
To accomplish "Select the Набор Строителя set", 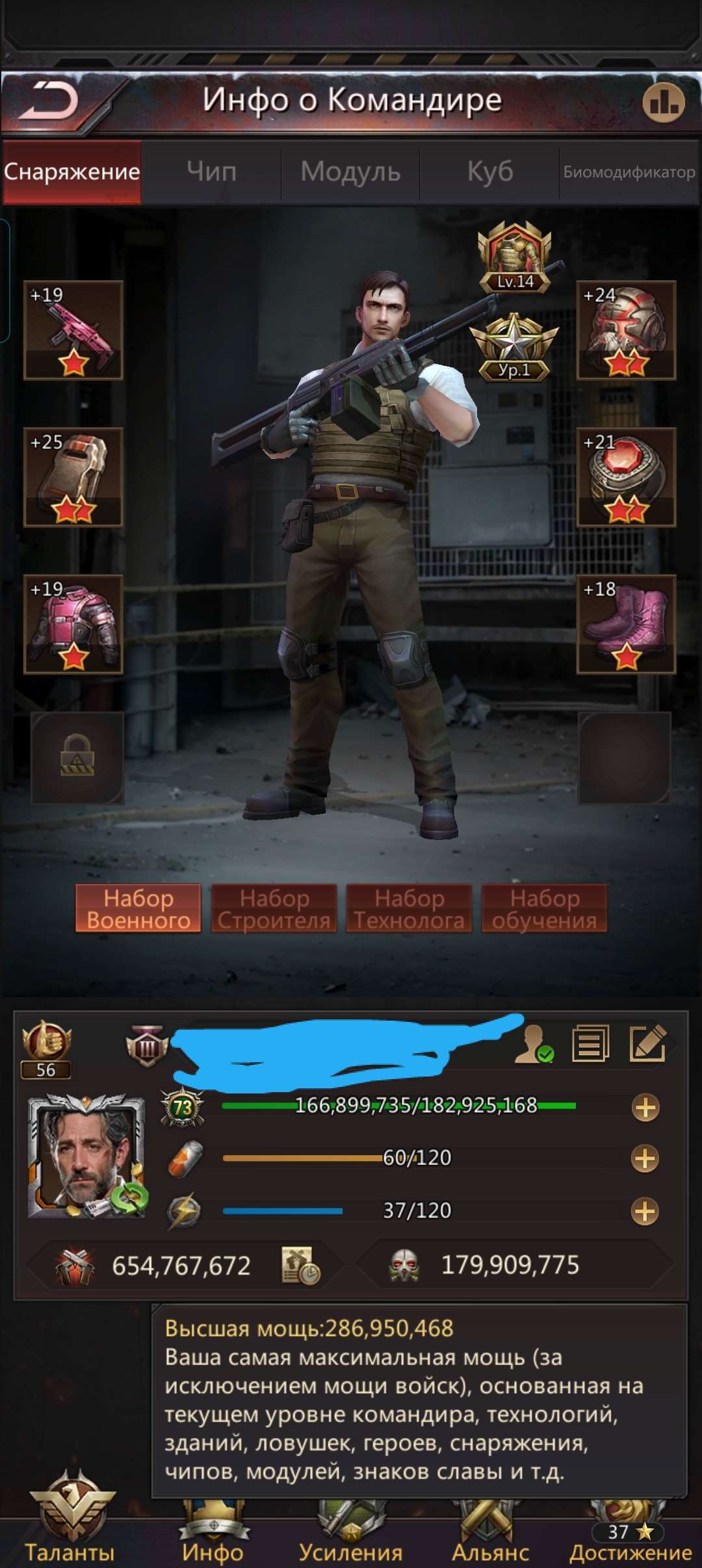I will click(274, 909).
